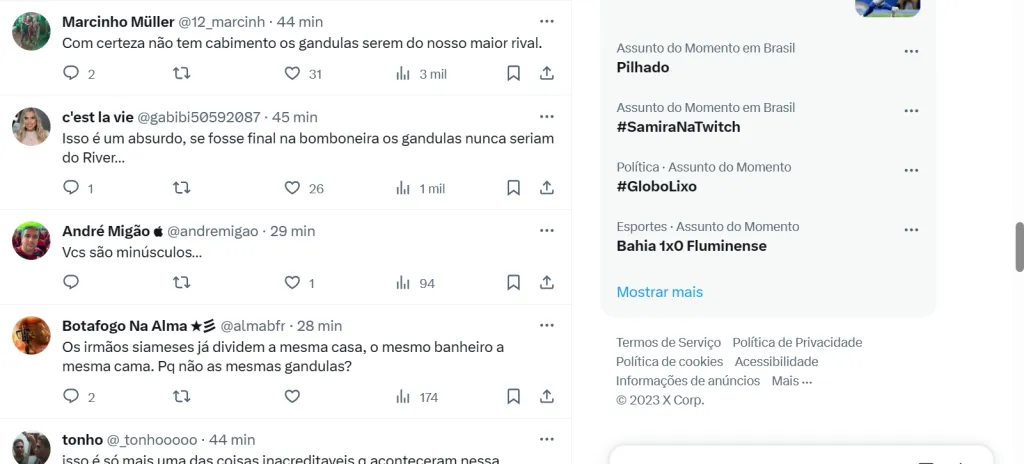Like Marcinho Müller's reply
Viewport: 1024px width, 464px height.
click(x=292, y=73)
